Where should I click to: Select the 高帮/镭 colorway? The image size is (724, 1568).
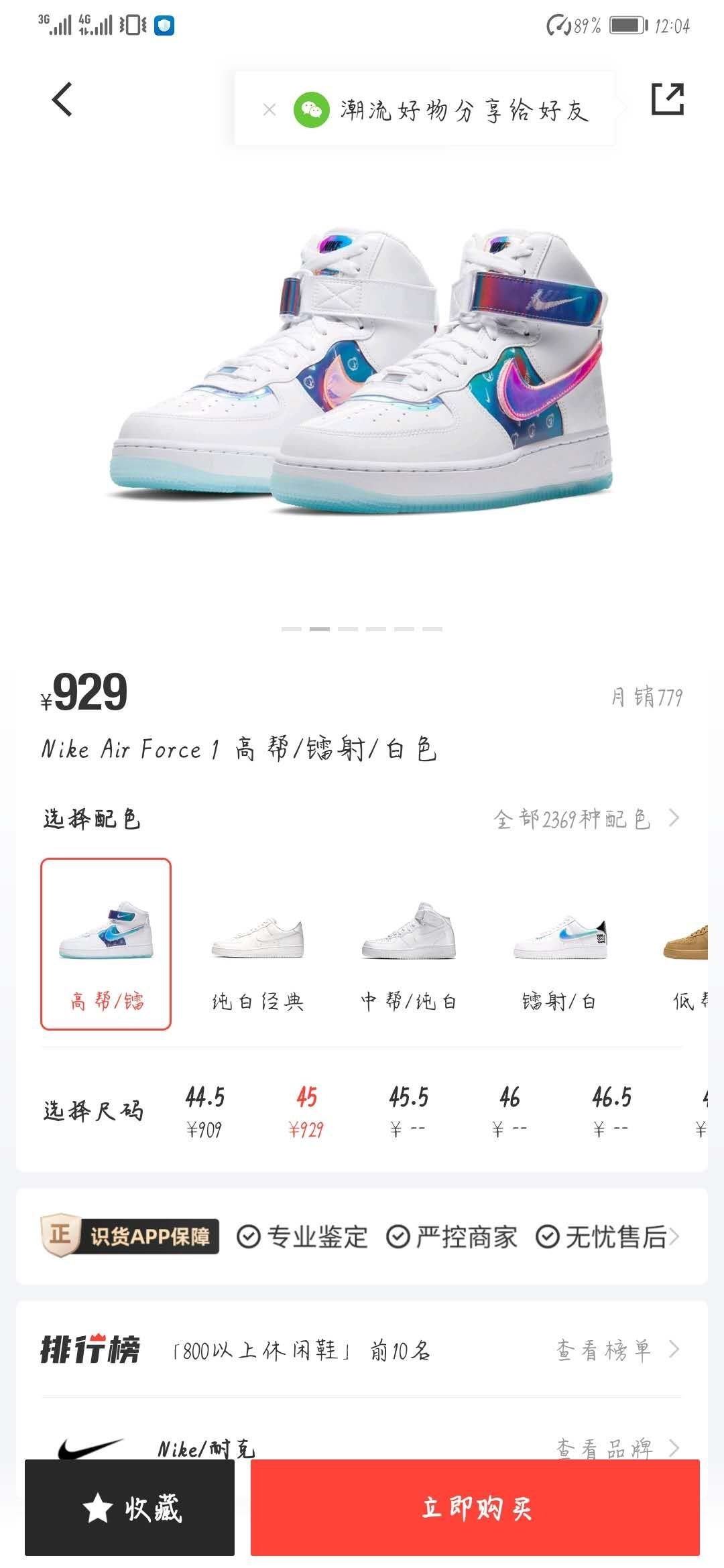(x=106, y=945)
